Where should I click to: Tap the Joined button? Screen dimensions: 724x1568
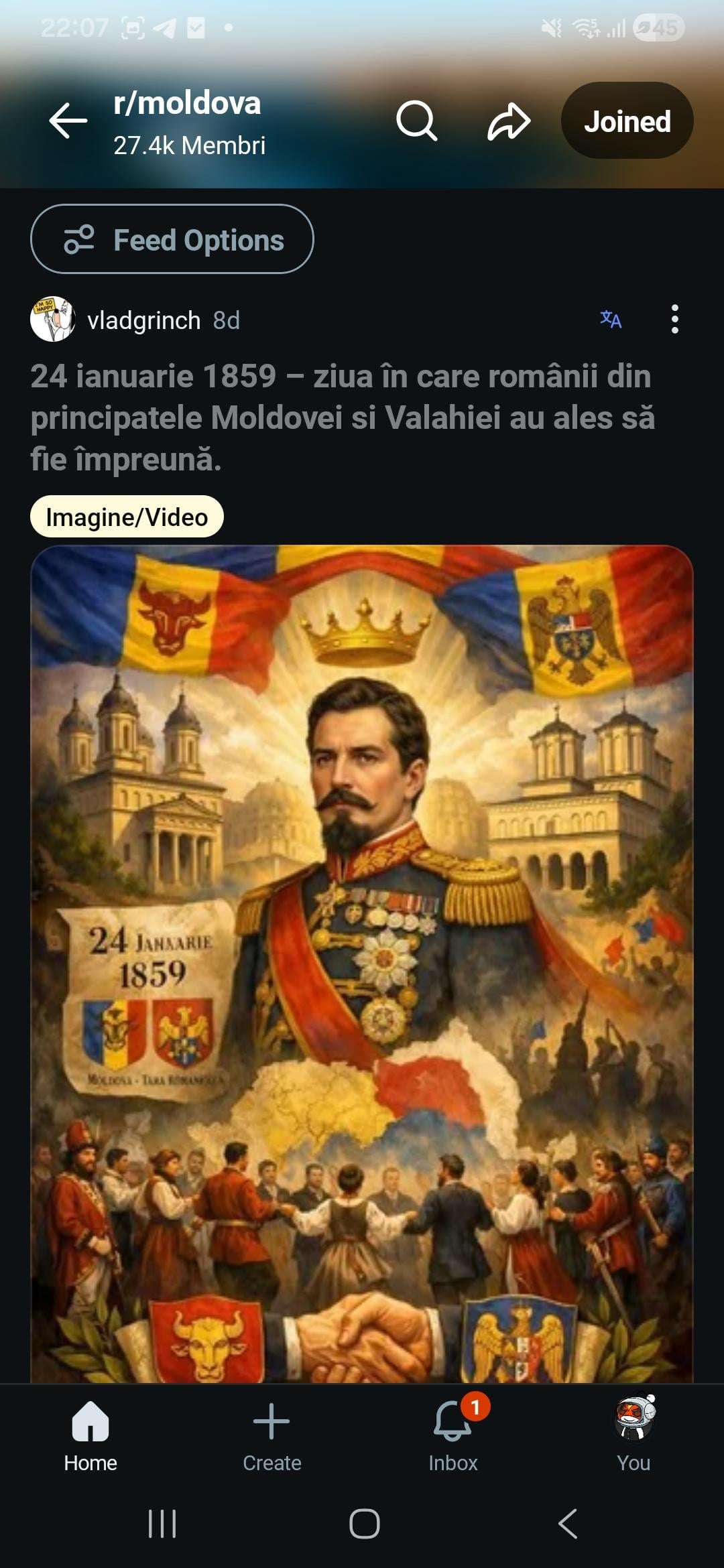pyautogui.click(x=627, y=121)
